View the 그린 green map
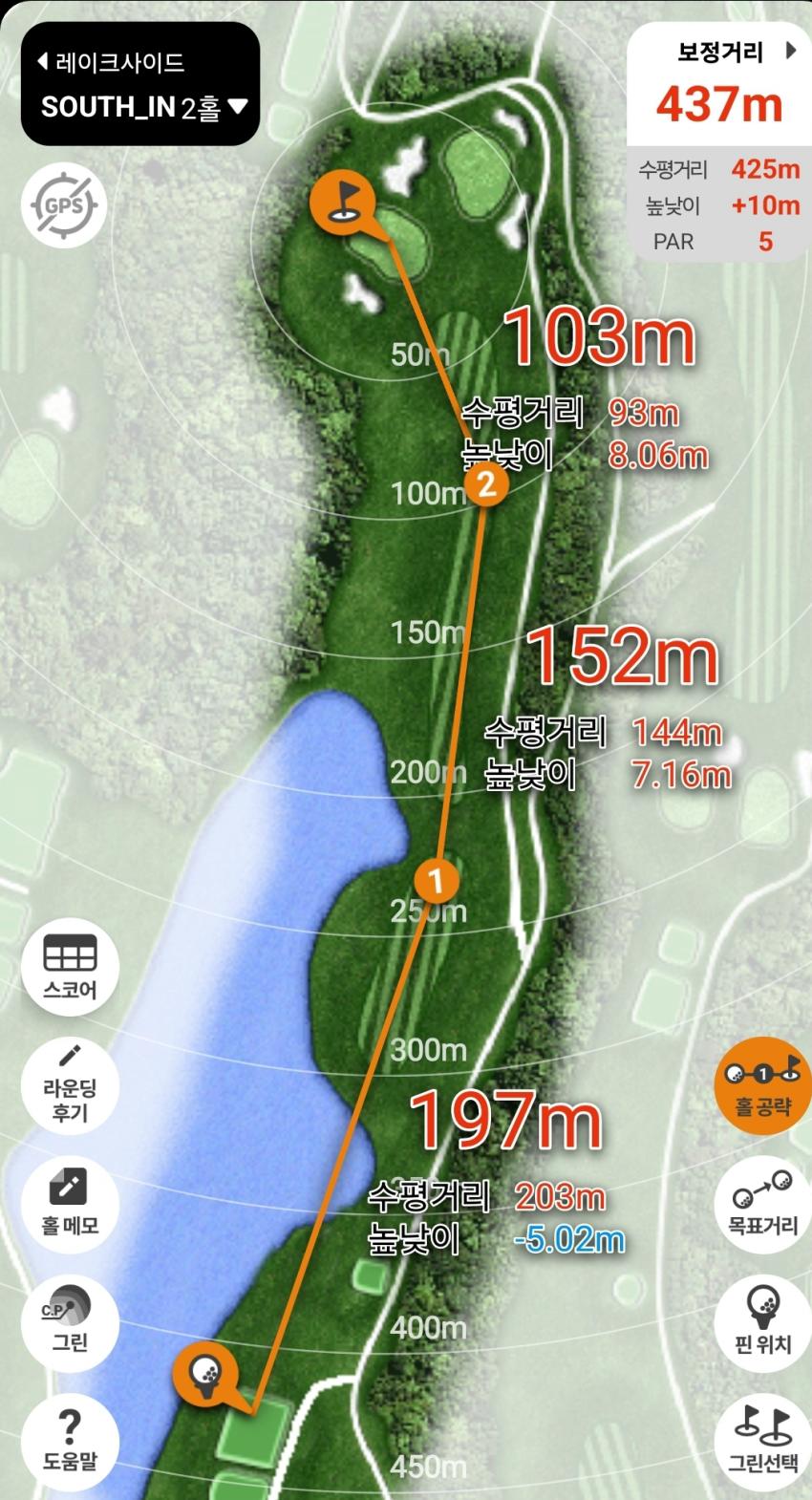The height and width of the screenshot is (1500, 812). pos(70,1321)
